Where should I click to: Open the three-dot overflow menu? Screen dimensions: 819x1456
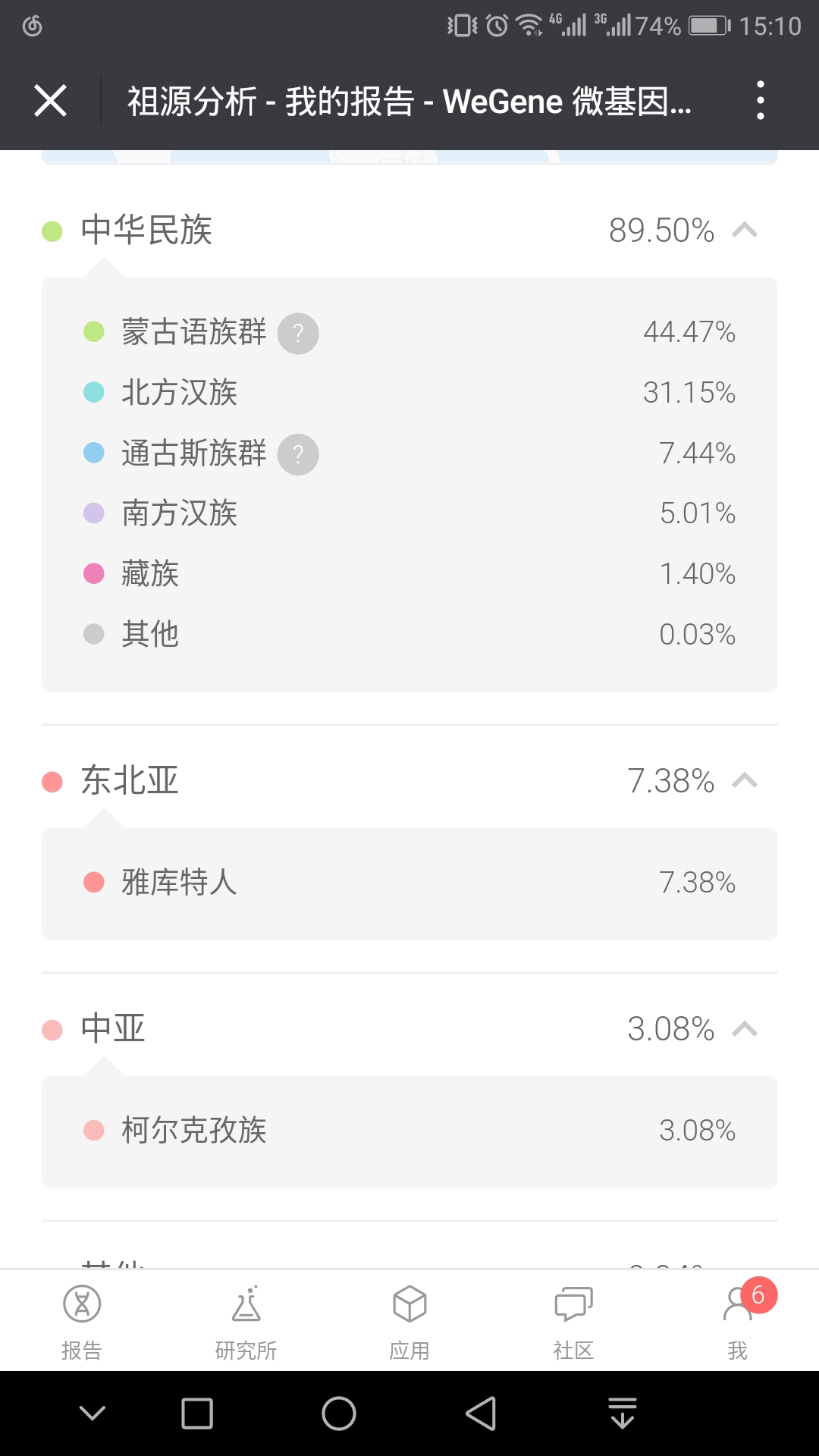pos(760,101)
